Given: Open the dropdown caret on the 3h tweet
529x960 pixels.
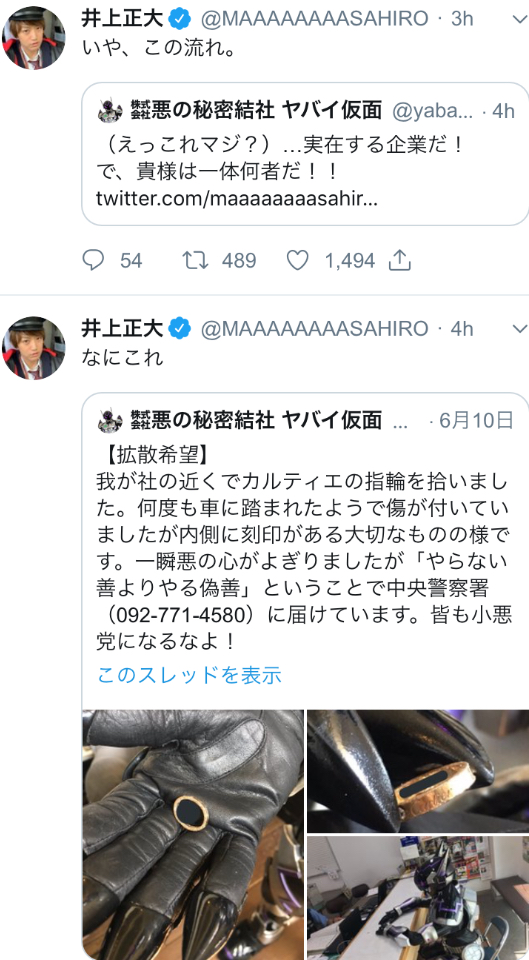Looking at the screenshot, I should click(519, 19).
